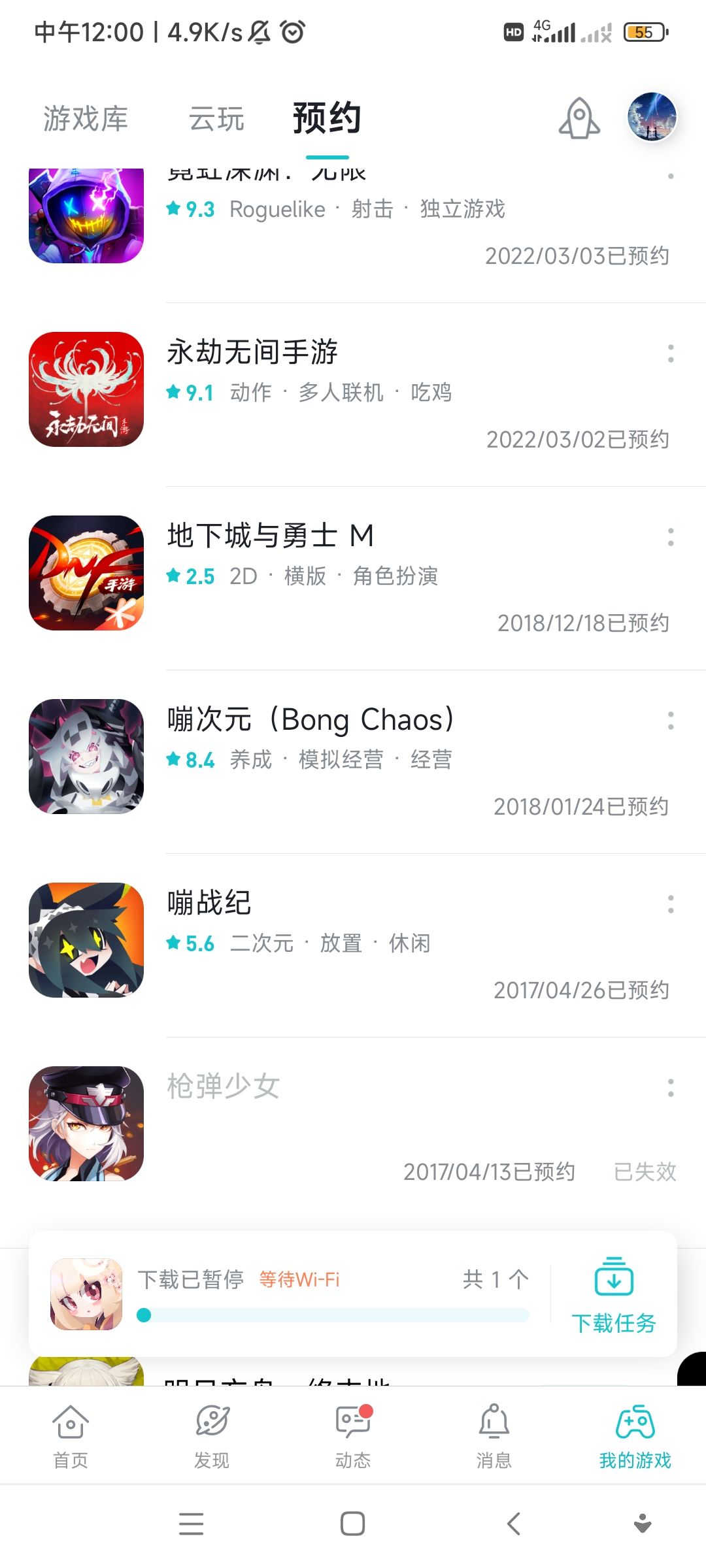
Task: Switch to the 云玩 tab
Action: point(216,119)
